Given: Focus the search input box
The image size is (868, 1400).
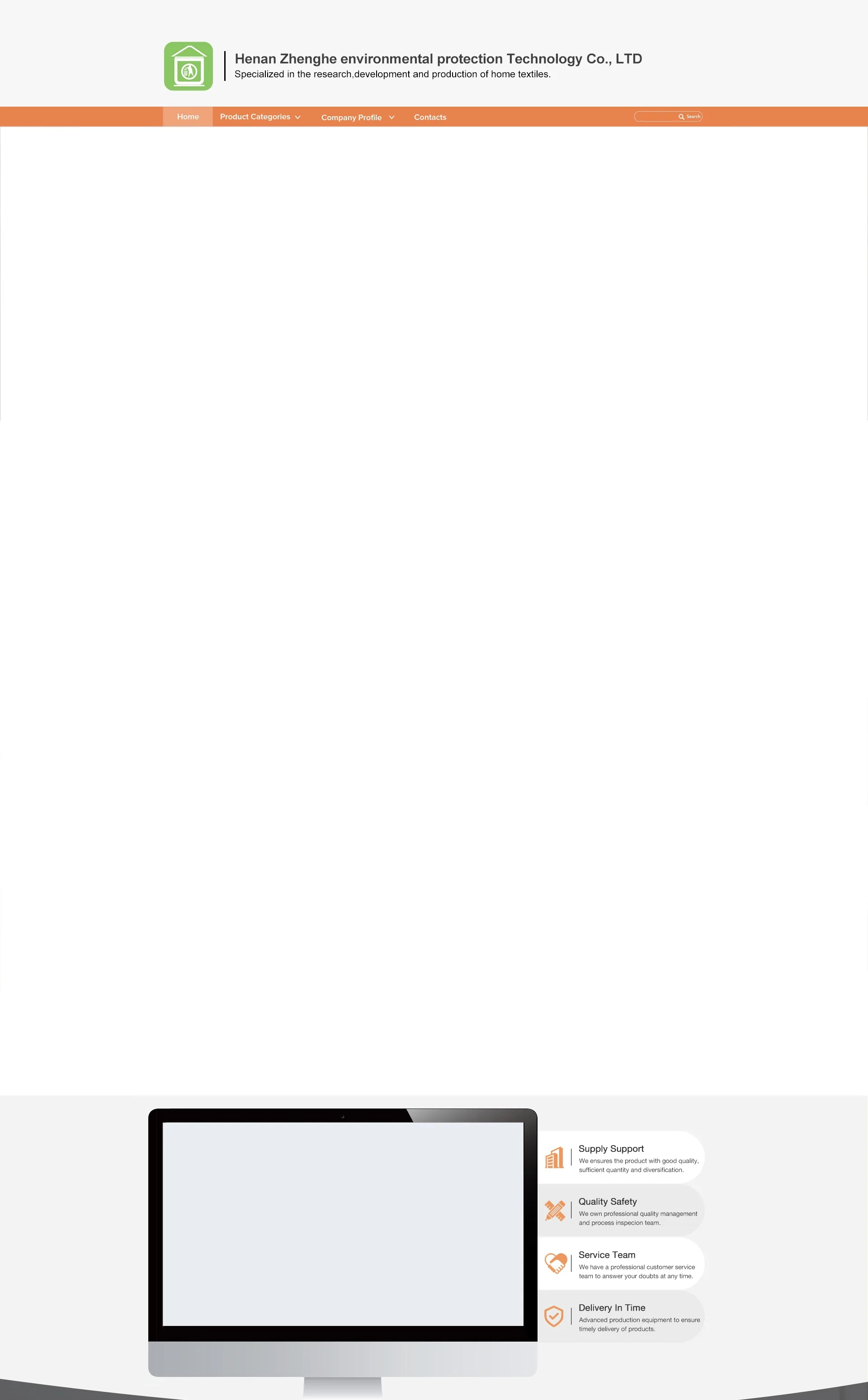Looking at the screenshot, I should (656, 117).
